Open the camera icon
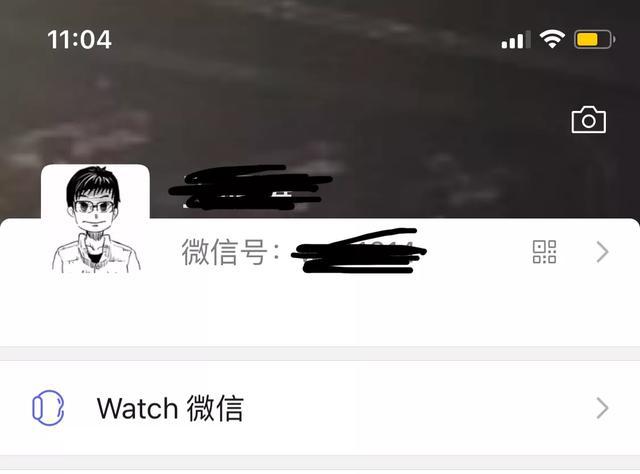 click(588, 120)
